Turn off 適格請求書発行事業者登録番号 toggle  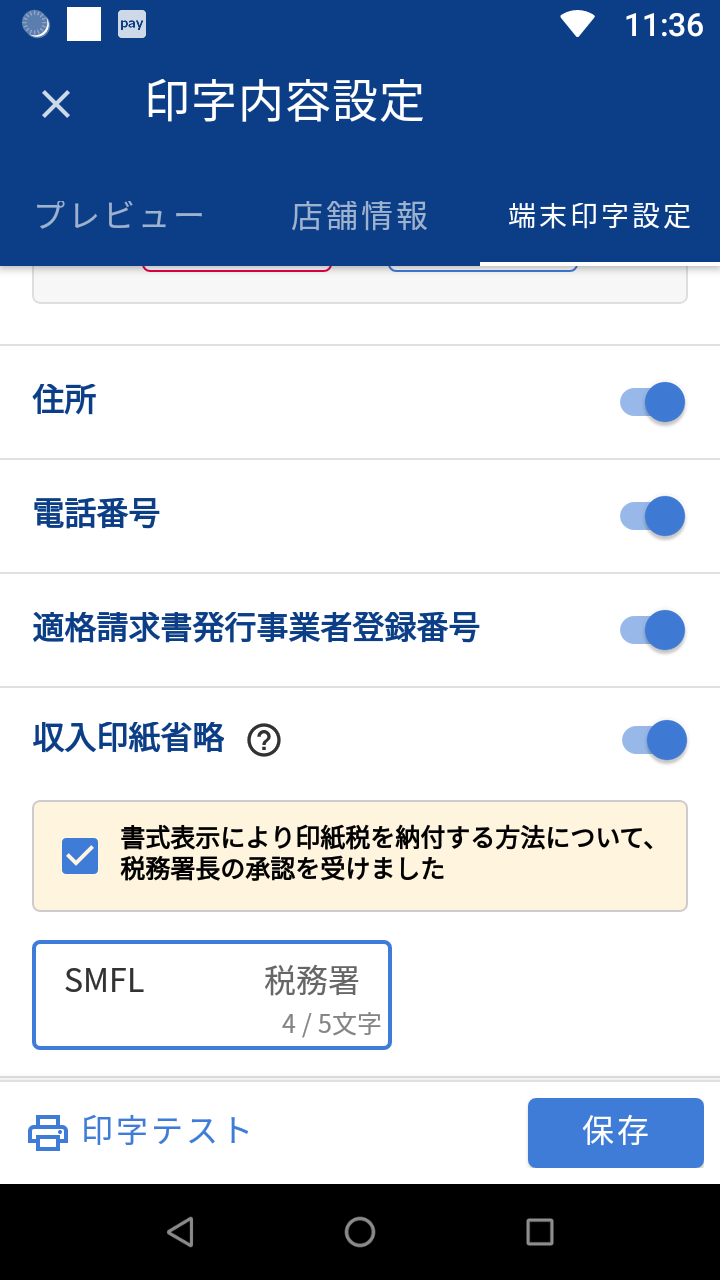653,630
